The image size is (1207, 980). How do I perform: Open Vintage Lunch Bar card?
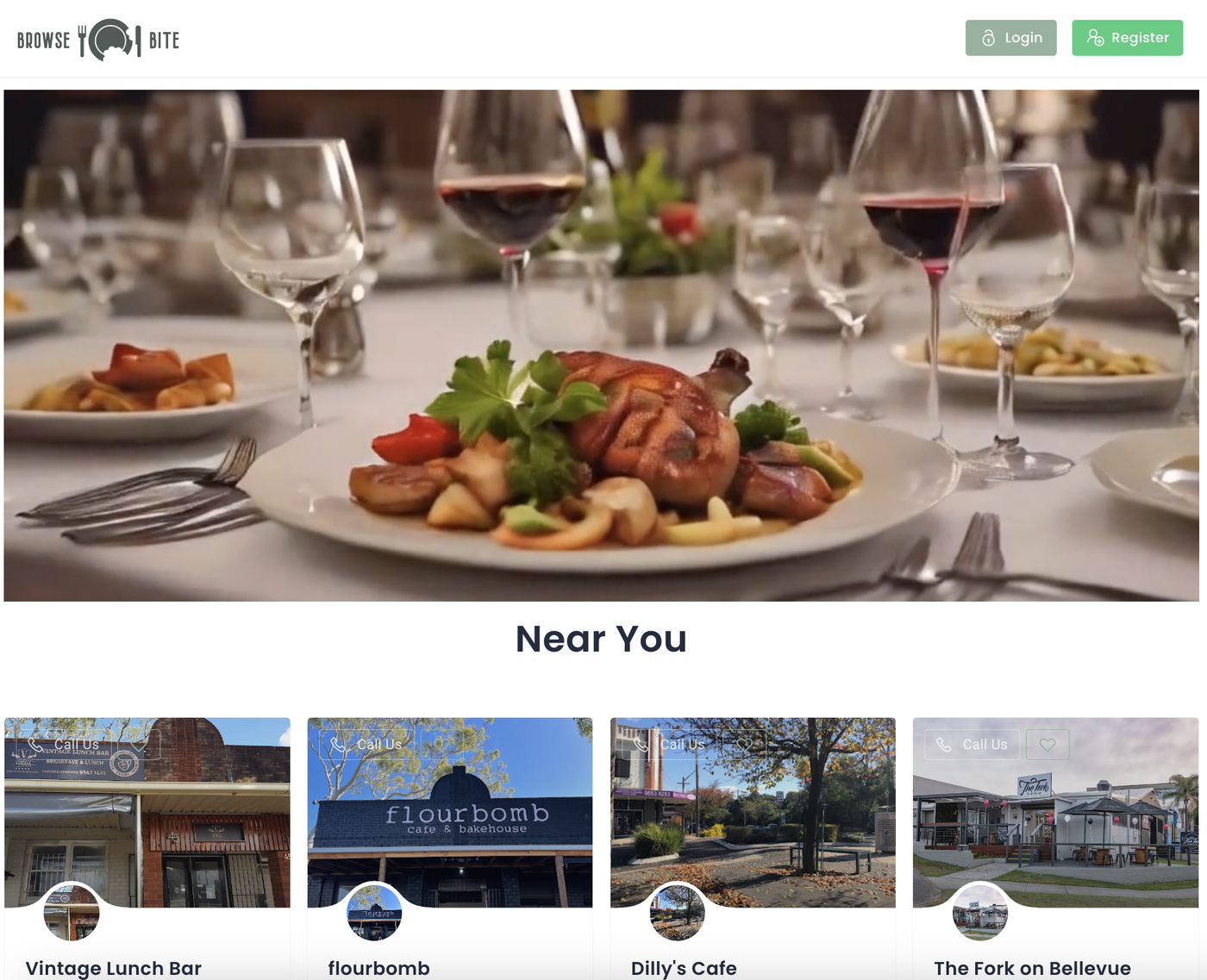[113, 968]
